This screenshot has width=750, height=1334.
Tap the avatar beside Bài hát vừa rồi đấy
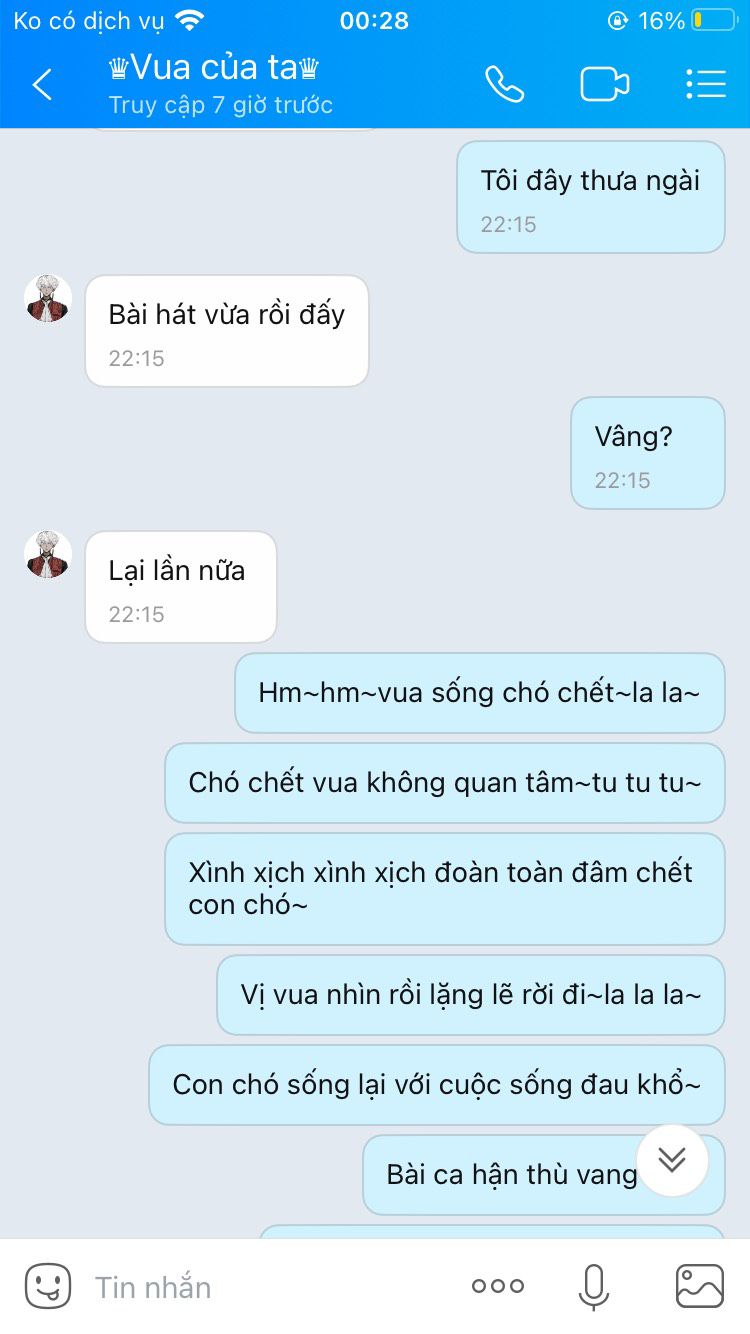point(48,298)
